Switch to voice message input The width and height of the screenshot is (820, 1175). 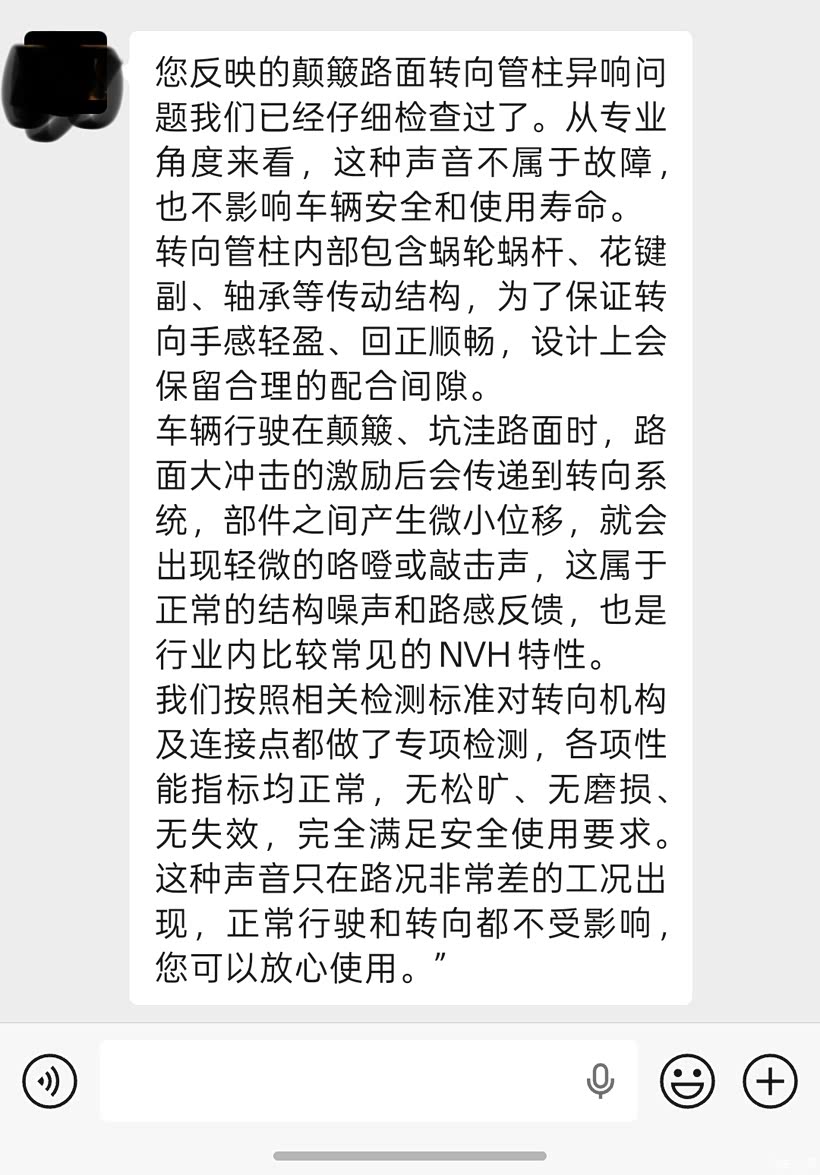point(49,1081)
